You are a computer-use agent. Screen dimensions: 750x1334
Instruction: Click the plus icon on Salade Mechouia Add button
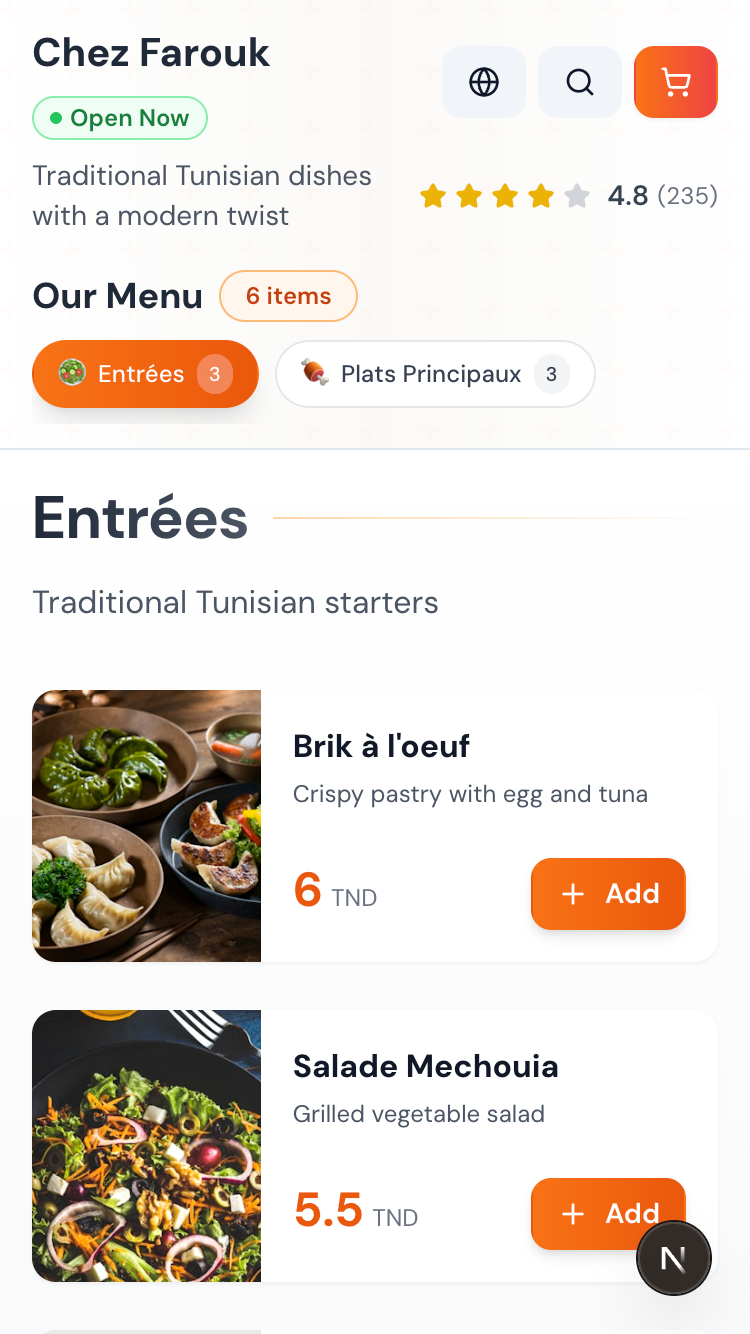572,1214
